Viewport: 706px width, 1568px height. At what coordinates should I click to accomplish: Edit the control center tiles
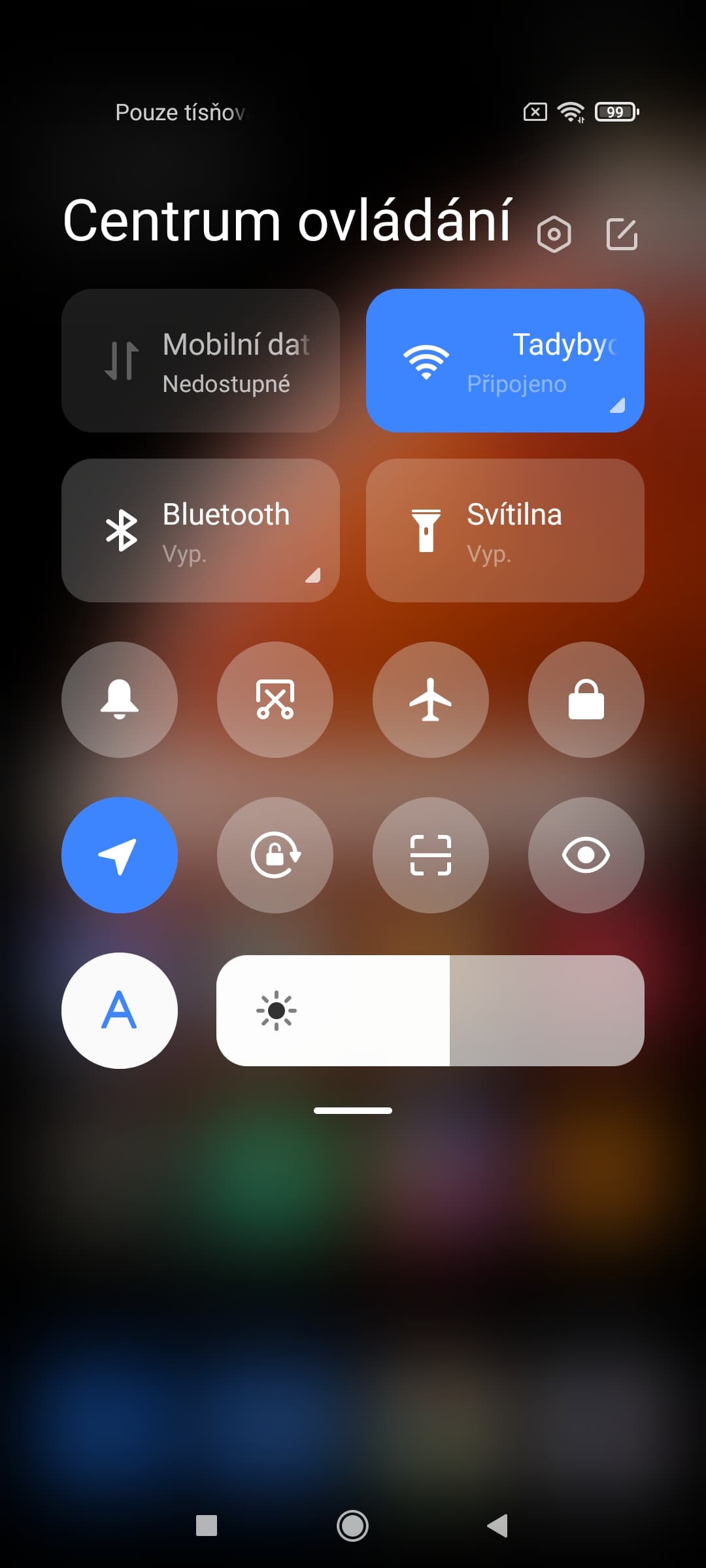pos(622,234)
